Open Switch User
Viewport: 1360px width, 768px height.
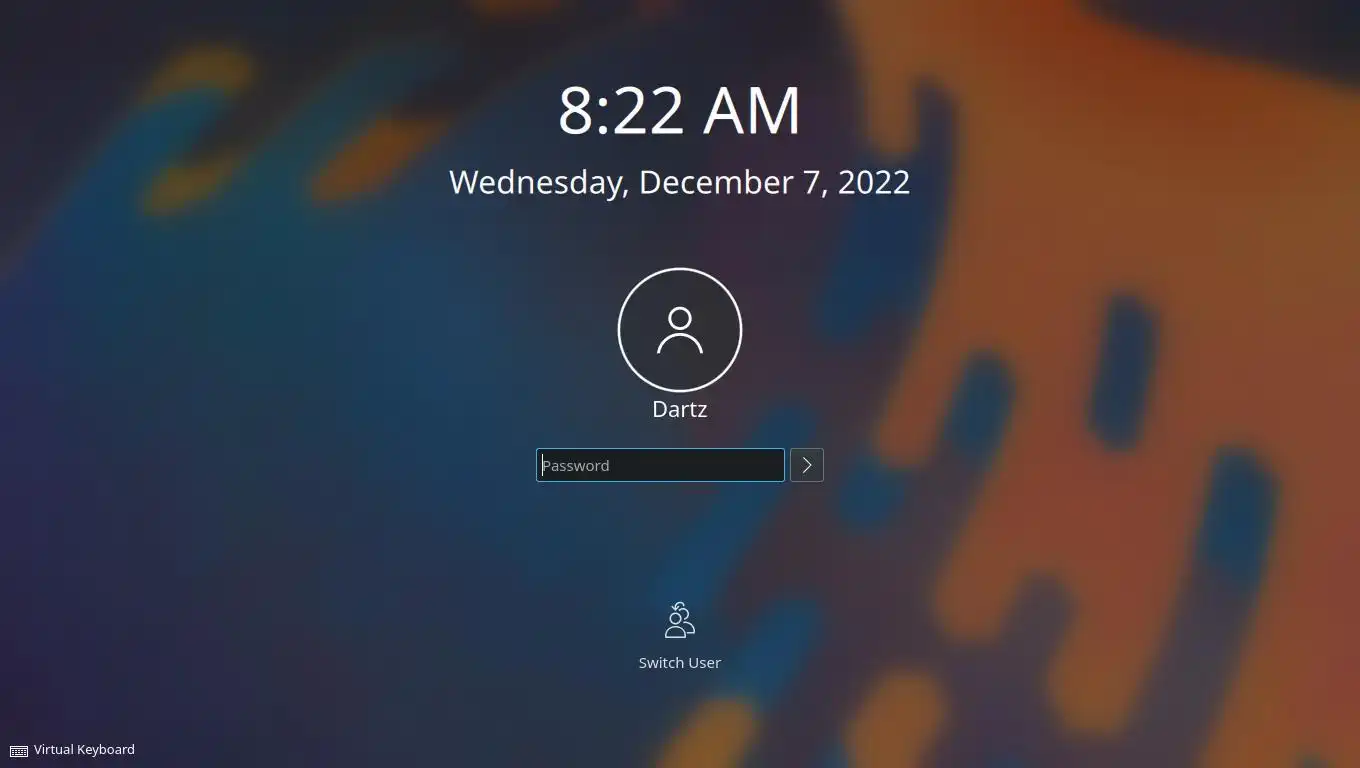679,634
